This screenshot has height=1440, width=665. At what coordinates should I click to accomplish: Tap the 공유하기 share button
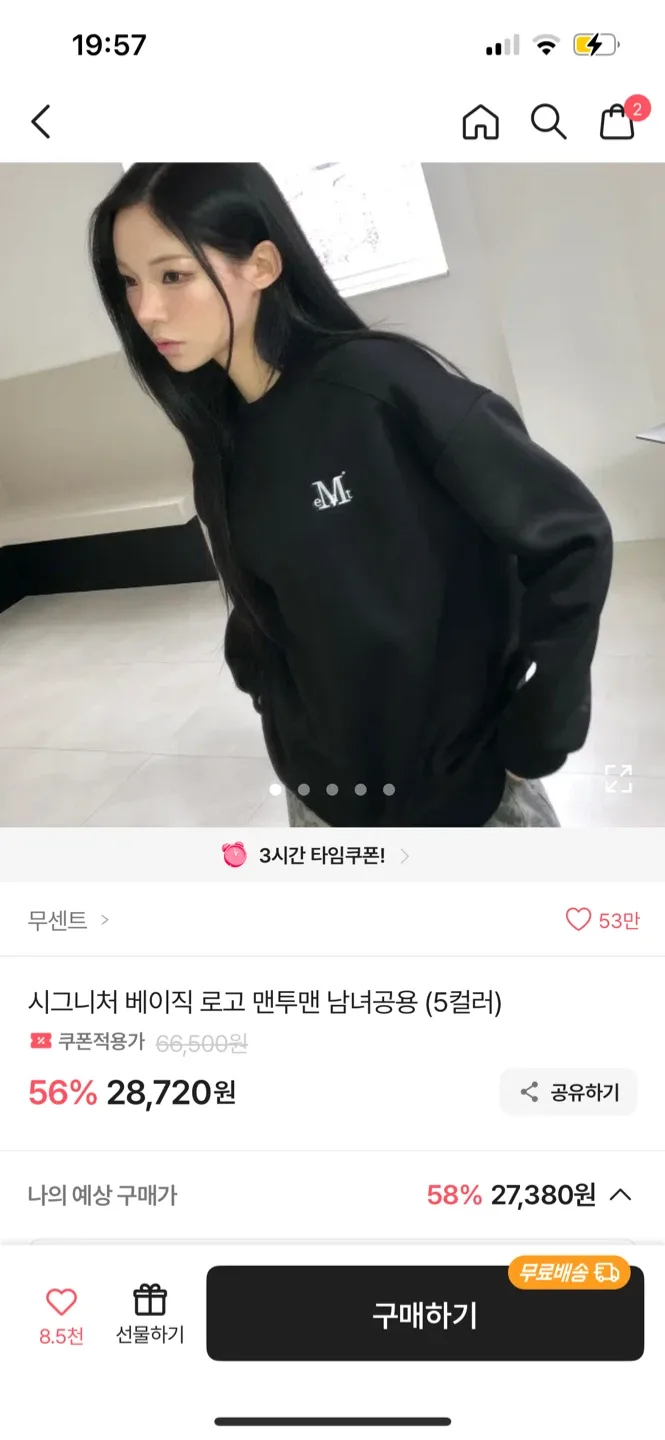[569, 1092]
